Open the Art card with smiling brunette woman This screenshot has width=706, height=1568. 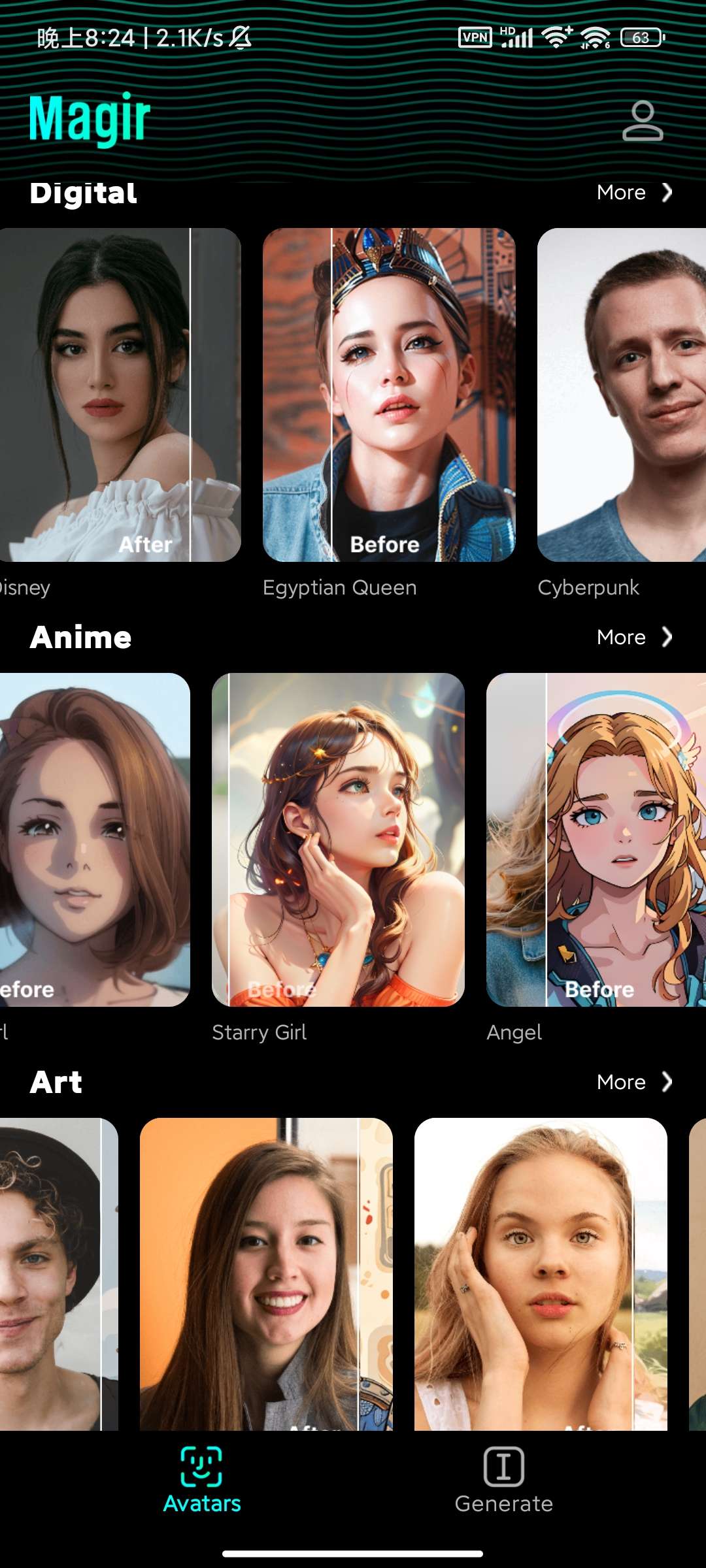(266, 1274)
